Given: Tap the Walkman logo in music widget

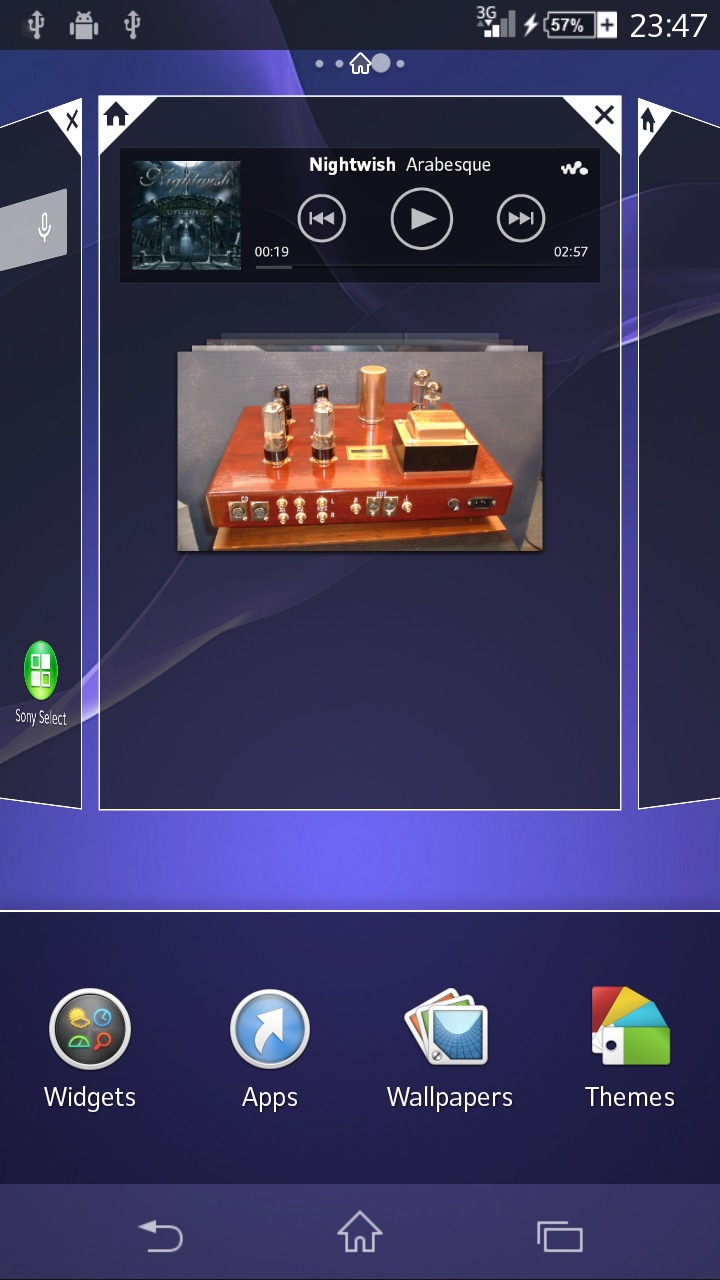Looking at the screenshot, I should point(574,169).
